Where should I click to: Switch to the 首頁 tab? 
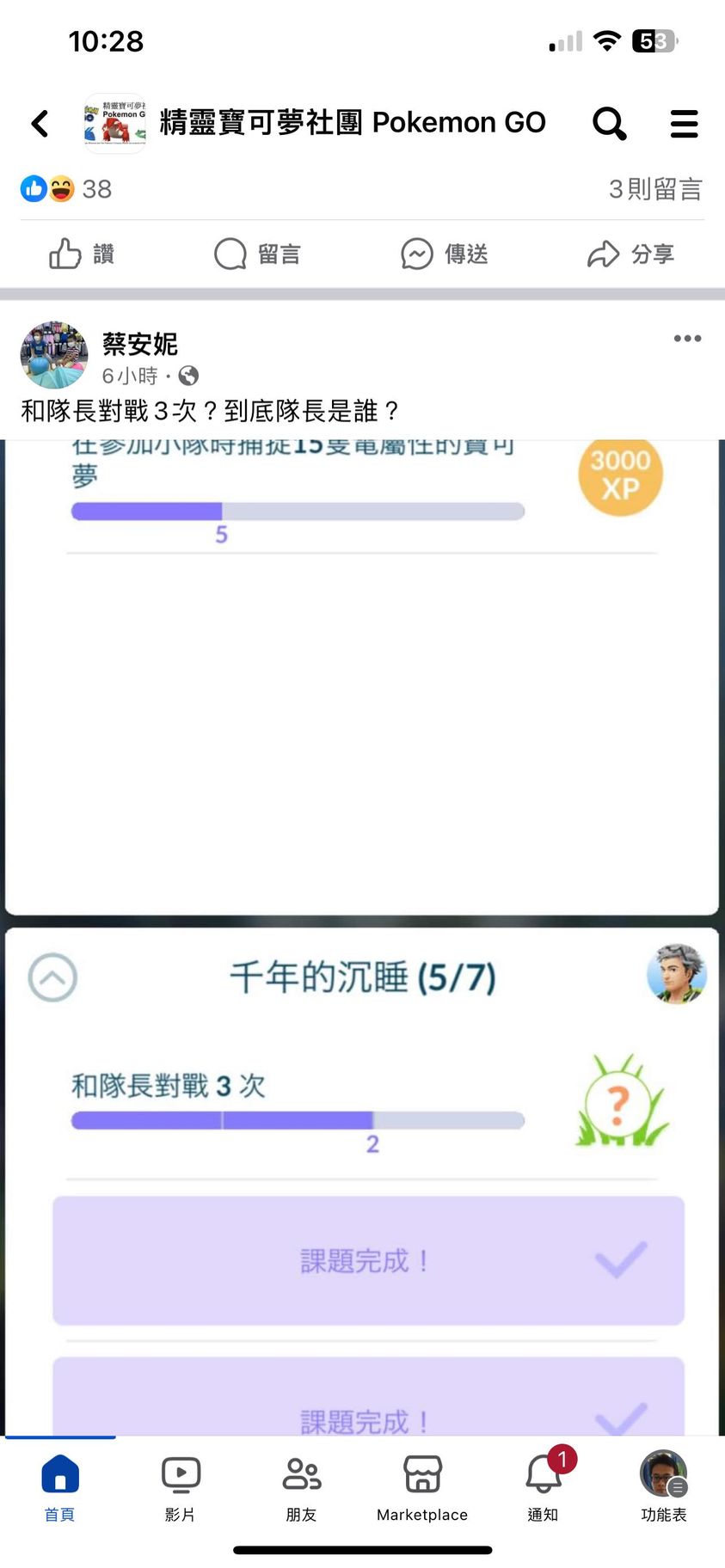(x=60, y=1487)
